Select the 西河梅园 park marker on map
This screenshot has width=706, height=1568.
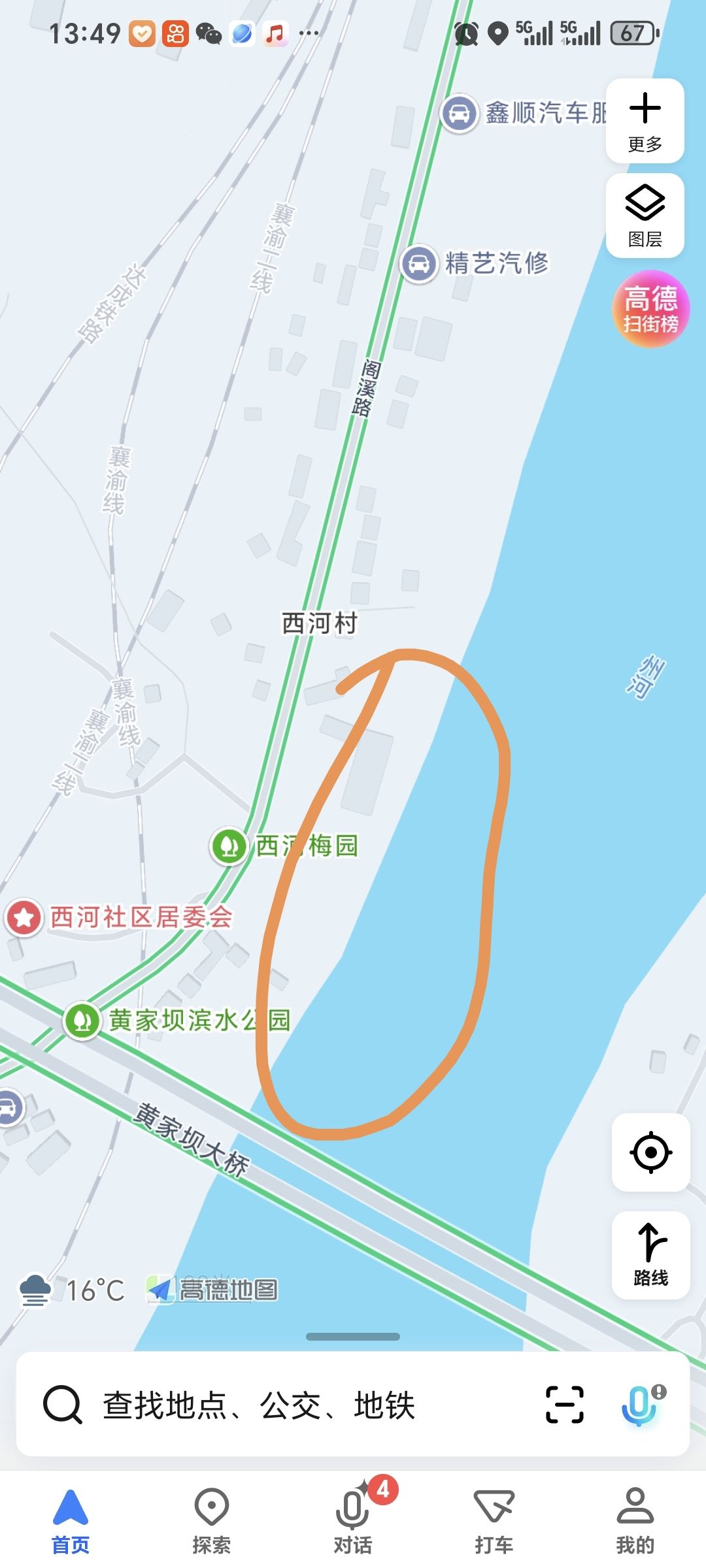point(229,846)
